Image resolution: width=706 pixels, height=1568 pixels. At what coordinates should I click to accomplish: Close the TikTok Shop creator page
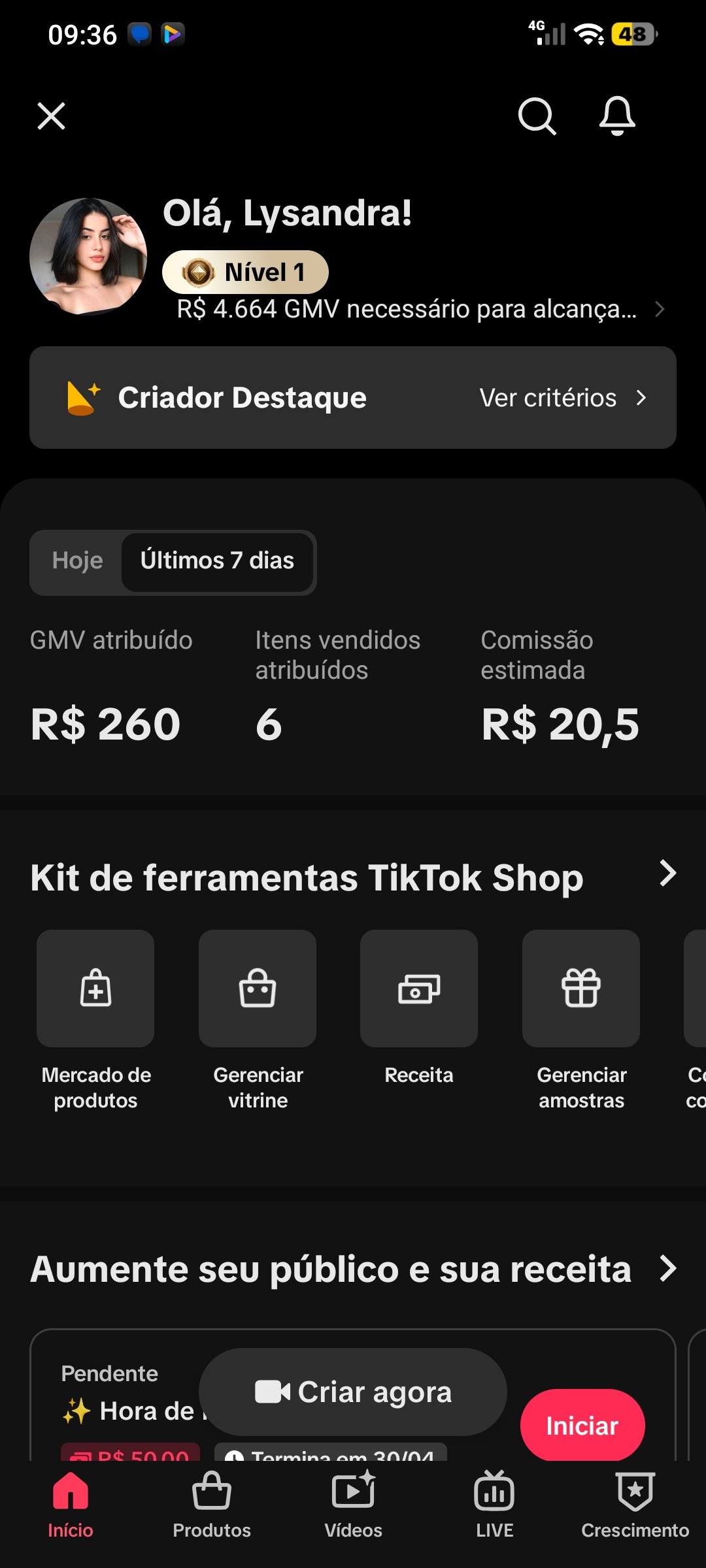51,116
